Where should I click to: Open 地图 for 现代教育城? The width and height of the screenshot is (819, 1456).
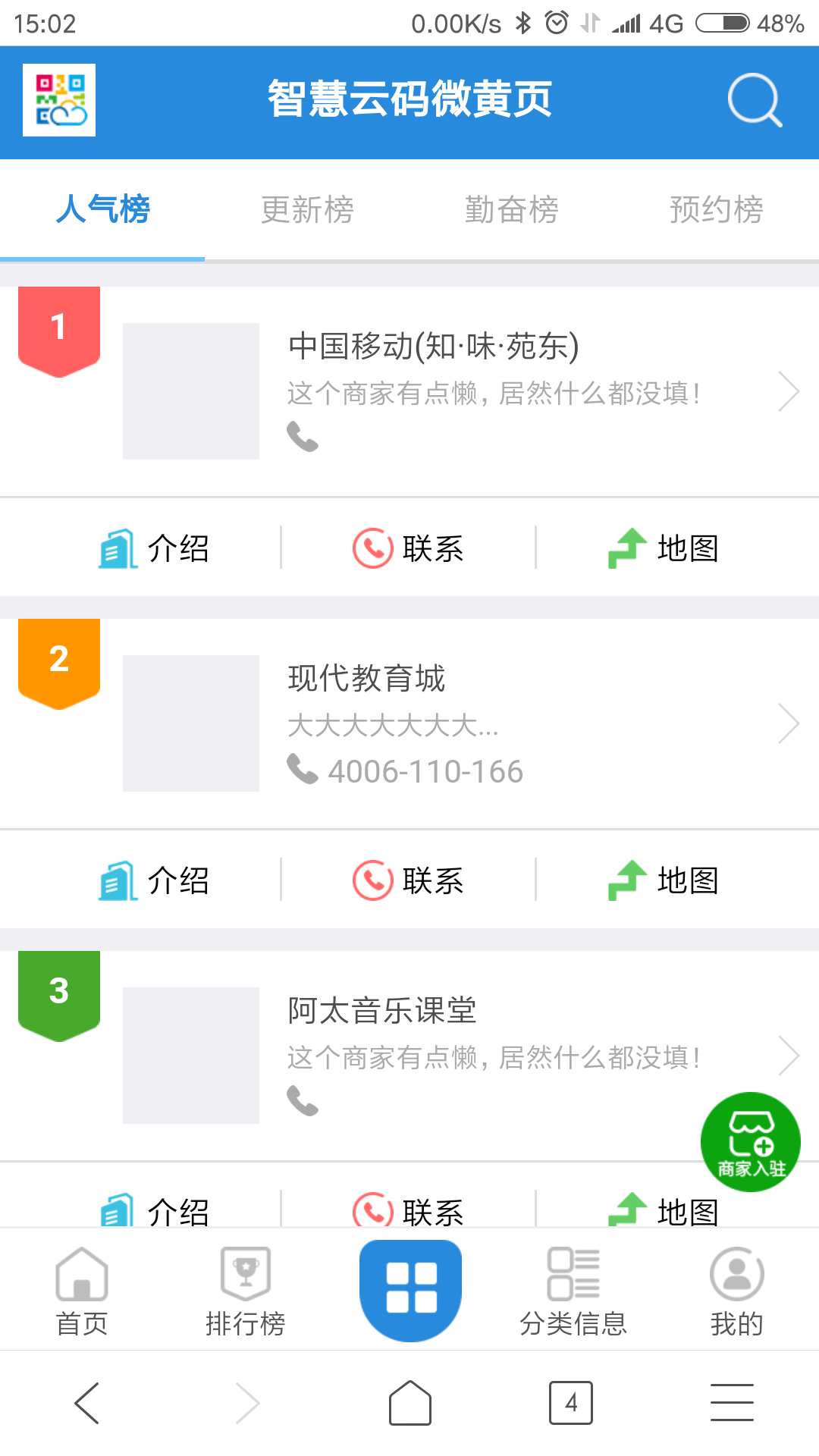point(664,880)
